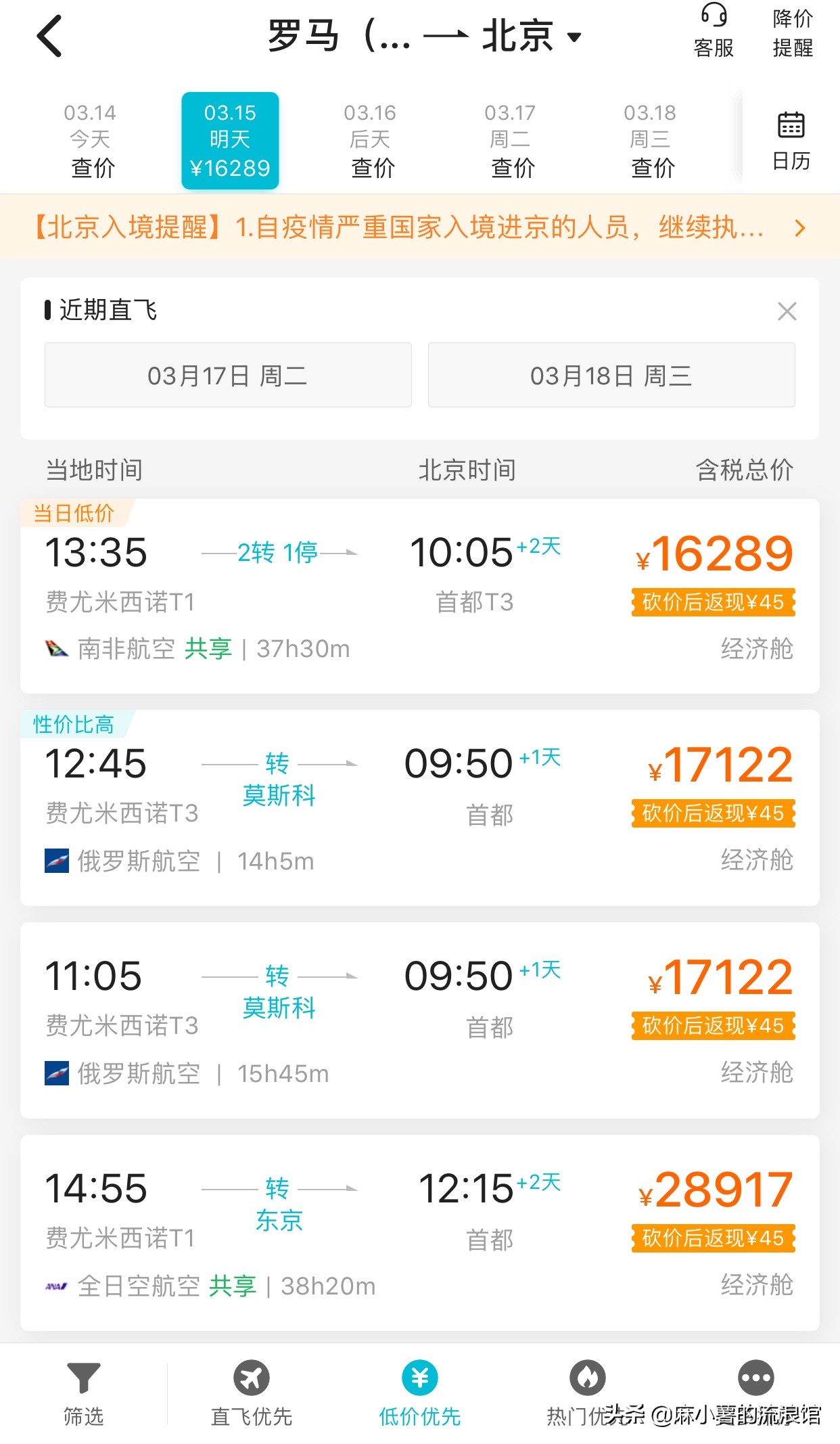The image size is (840, 1444).
Task: Choose direct flight on 03月17日 周二
Action: point(228,376)
